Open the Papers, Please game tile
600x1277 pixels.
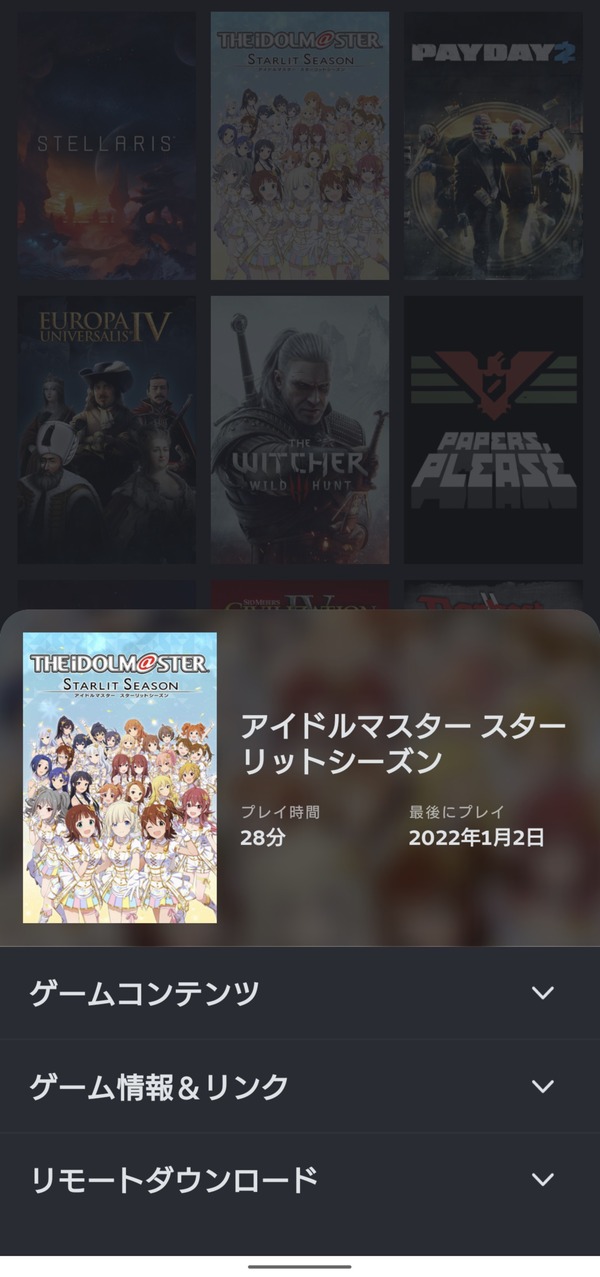click(x=493, y=430)
